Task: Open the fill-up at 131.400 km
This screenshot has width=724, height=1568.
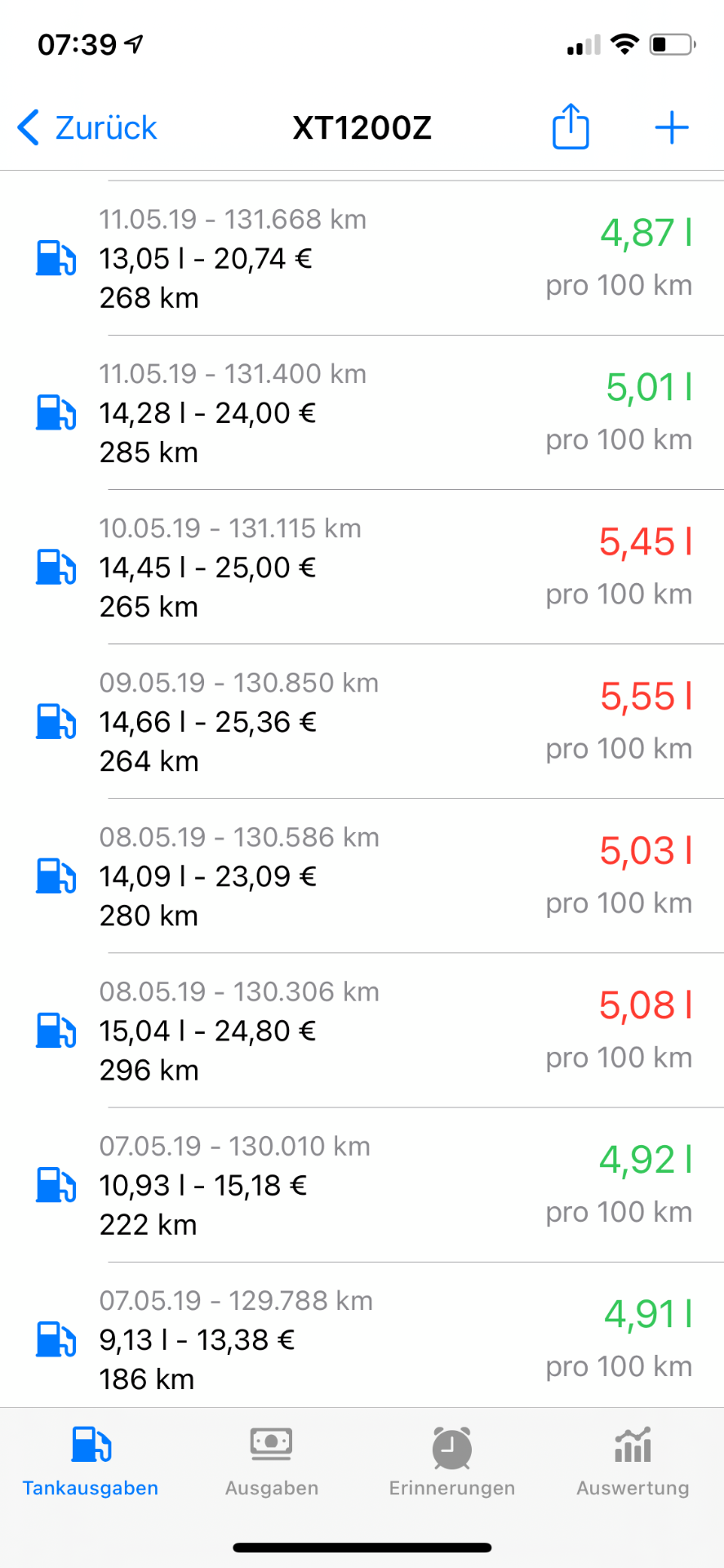Action: [x=362, y=412]
